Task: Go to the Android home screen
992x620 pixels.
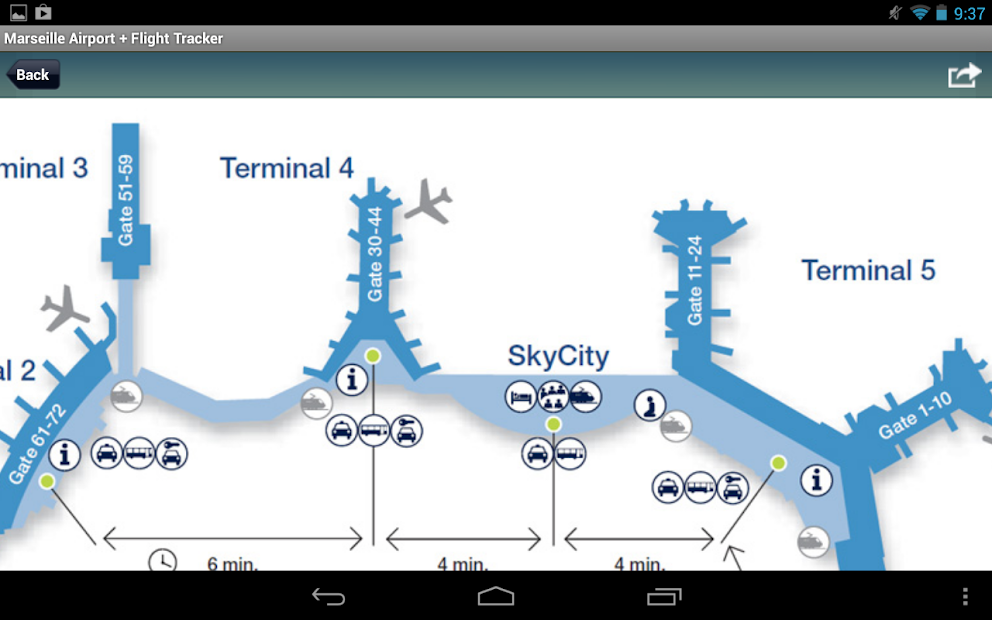Action: [496, 597]
